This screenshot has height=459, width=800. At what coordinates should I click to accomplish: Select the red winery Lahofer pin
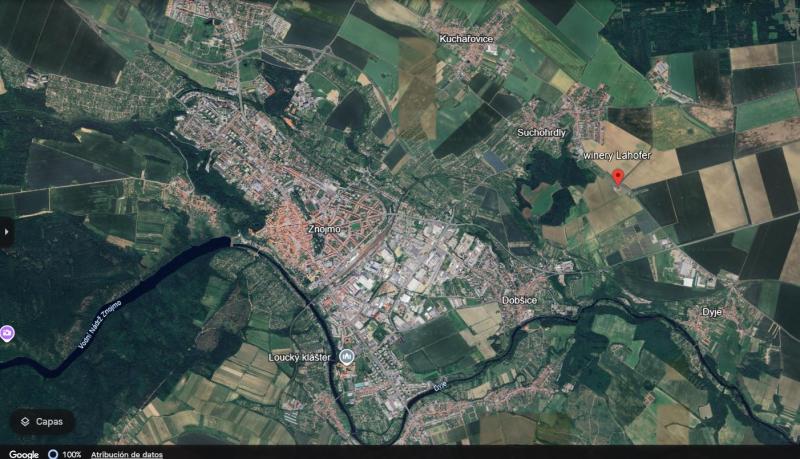[617, 178]
